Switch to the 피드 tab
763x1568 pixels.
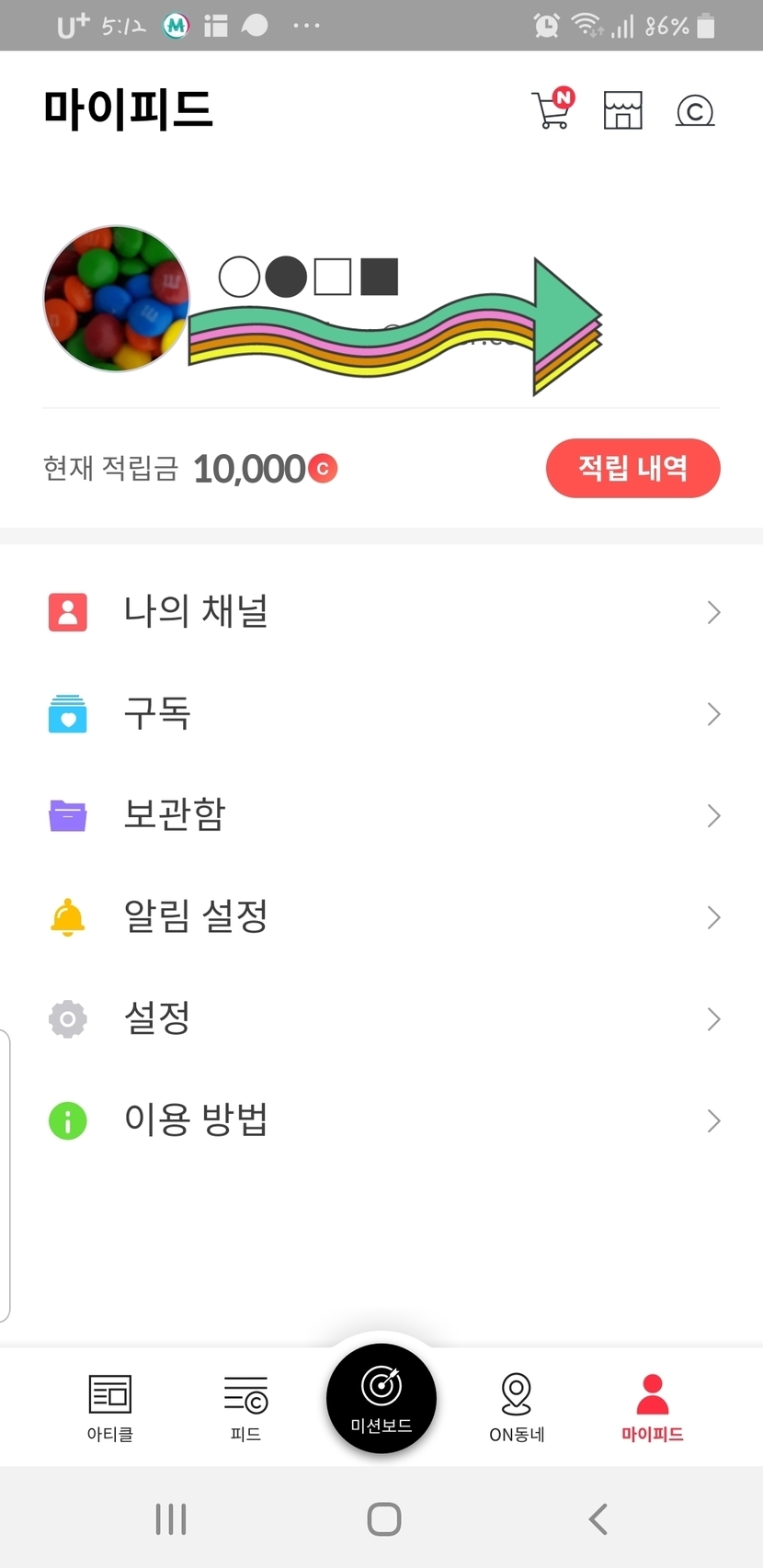tap(245, 1407)
